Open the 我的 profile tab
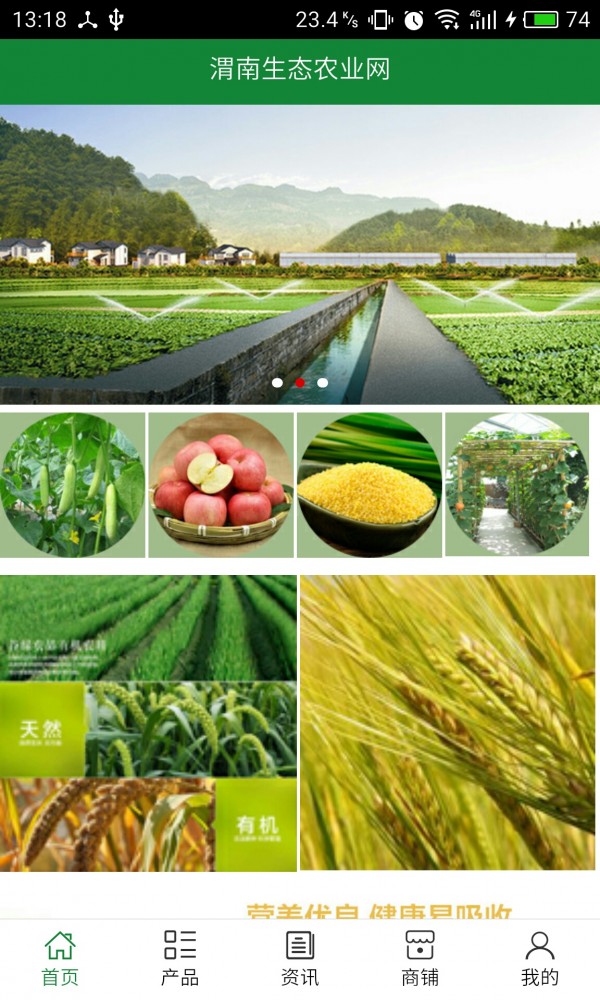 (540, 957)
